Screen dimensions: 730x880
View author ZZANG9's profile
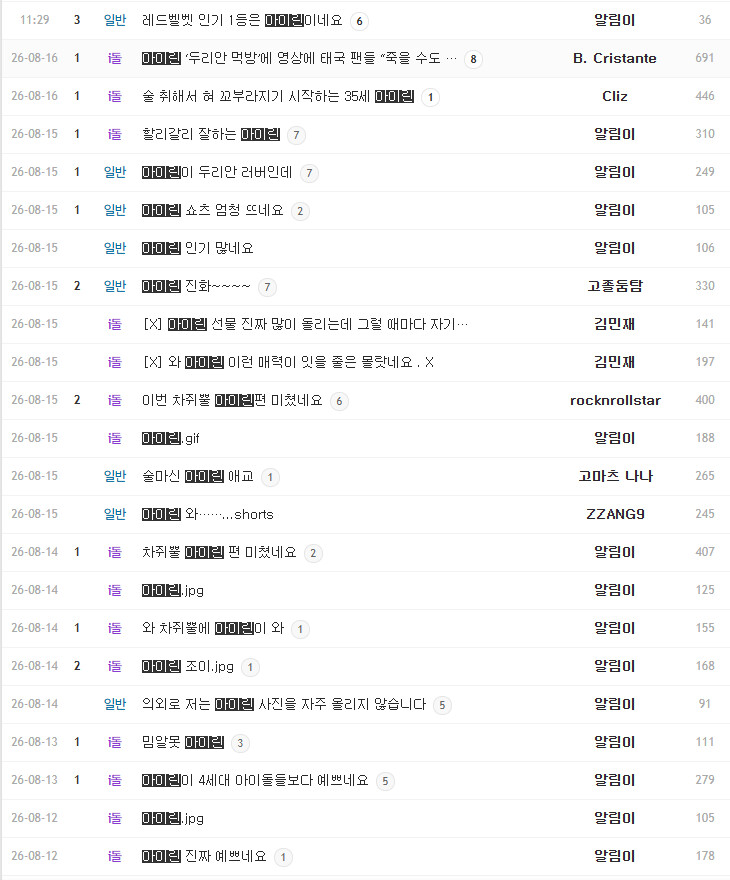pyautogui.click(x=615, y=515)
